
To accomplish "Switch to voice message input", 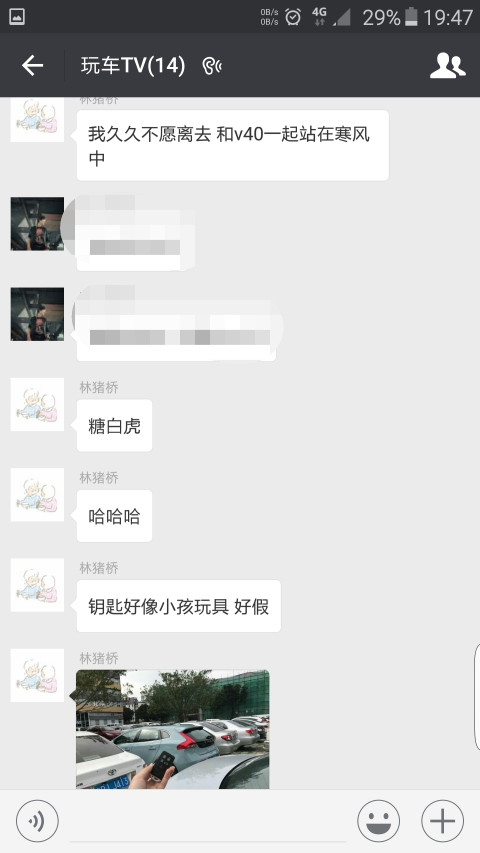I will pyautogui.click(x=37, y=821).
